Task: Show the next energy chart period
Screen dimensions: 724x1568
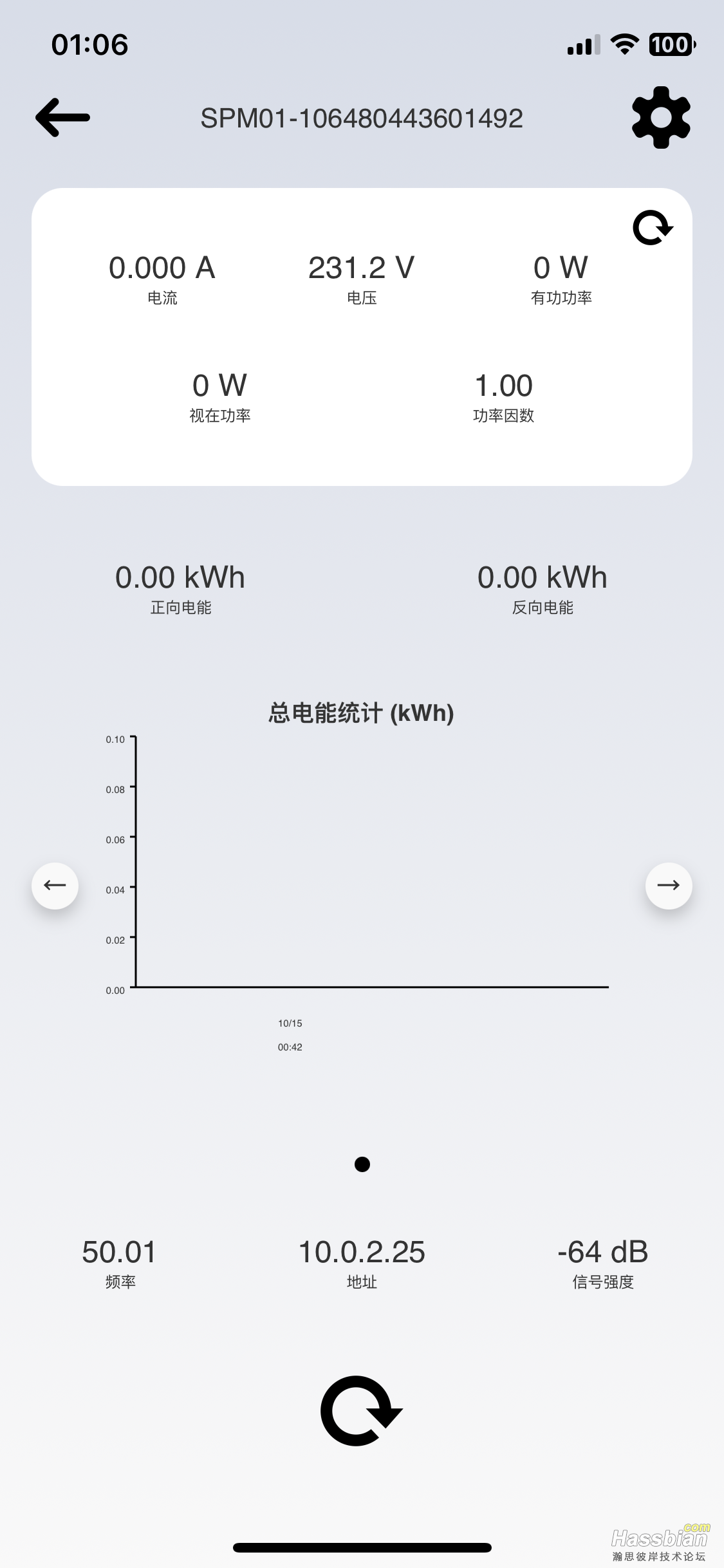Action: (x=669, y=886)
